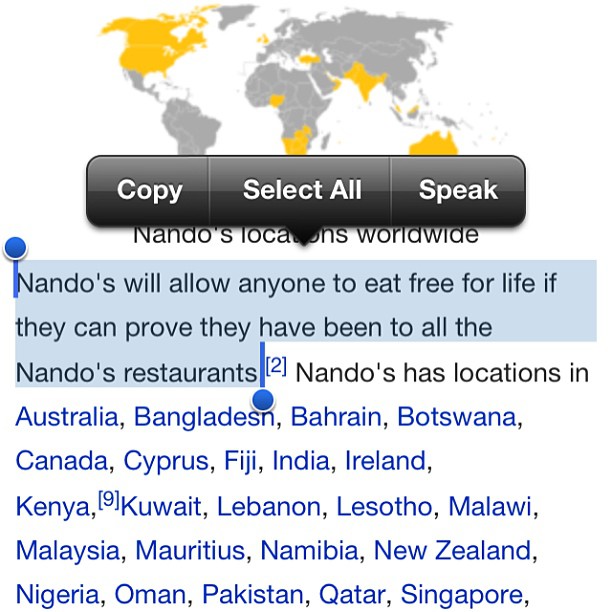Follow the Cyprus link
This screenshot has width=612, height=612.
pyautogui.click(x=166, y=461)
